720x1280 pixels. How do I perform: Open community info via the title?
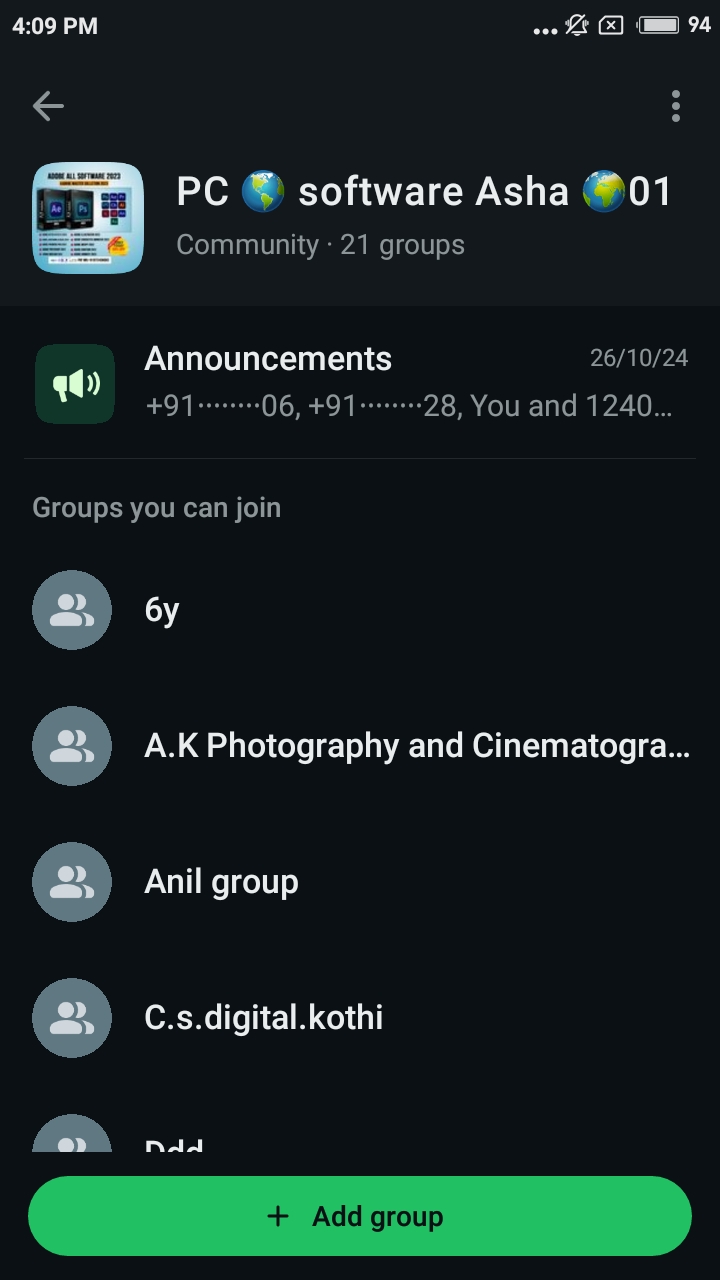pos(424,191)
